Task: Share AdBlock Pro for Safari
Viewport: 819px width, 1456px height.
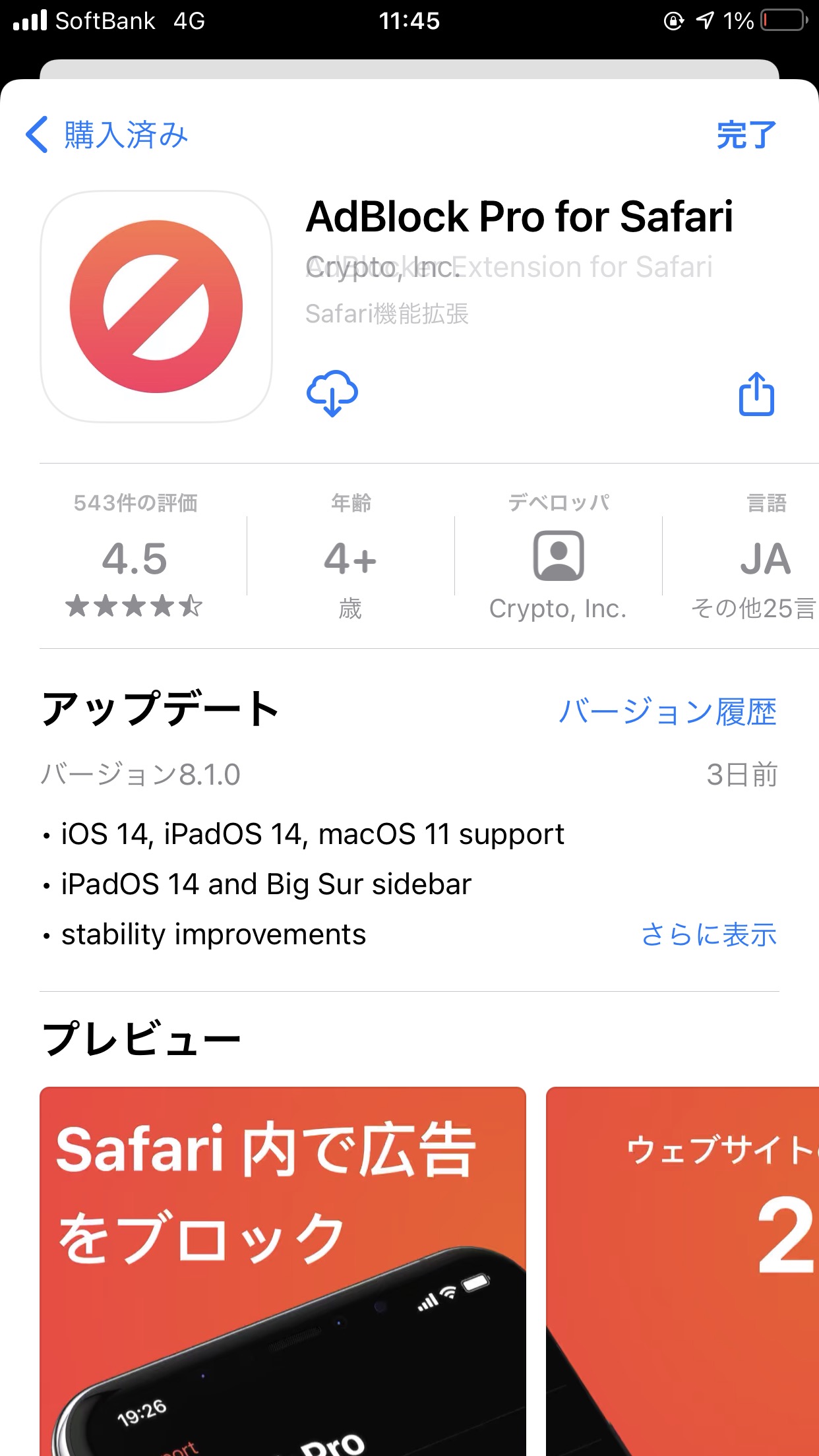Action: 756,394
